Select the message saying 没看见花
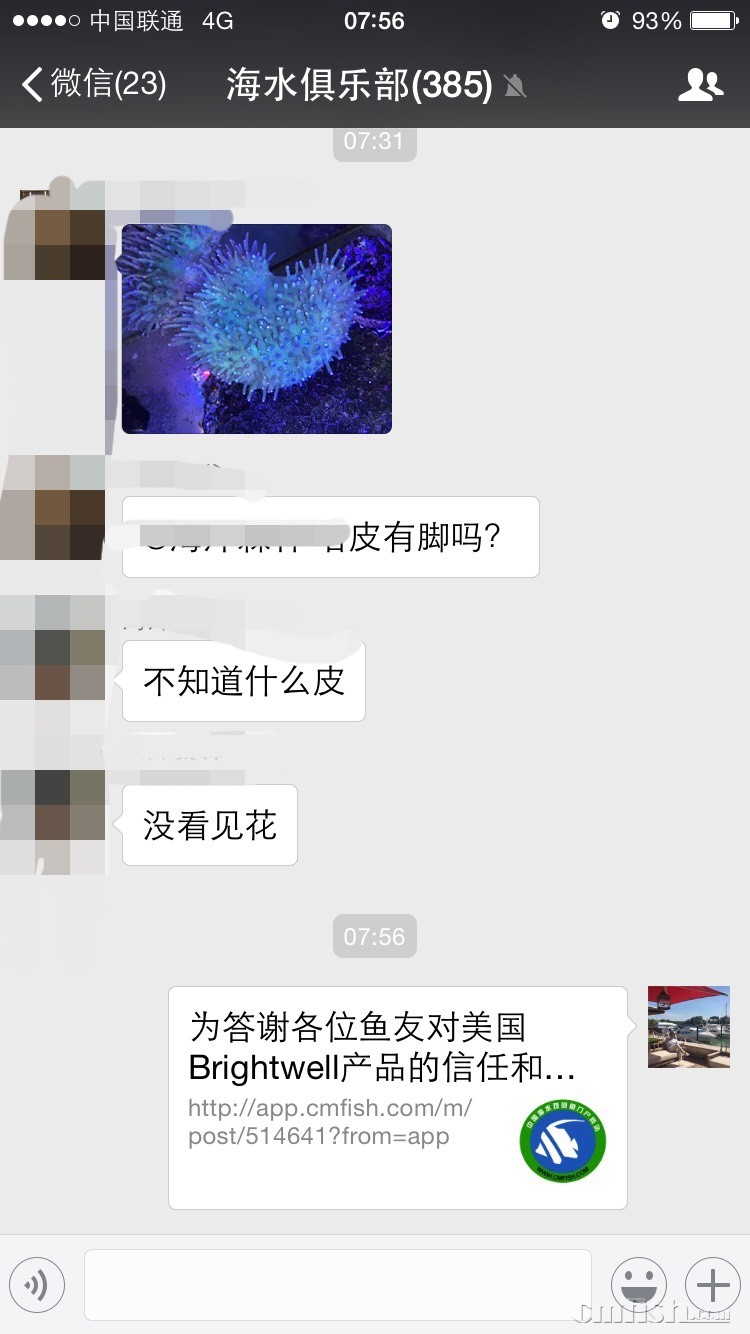The height and width of the screenshot is (1334, 750). coord(209,825)
